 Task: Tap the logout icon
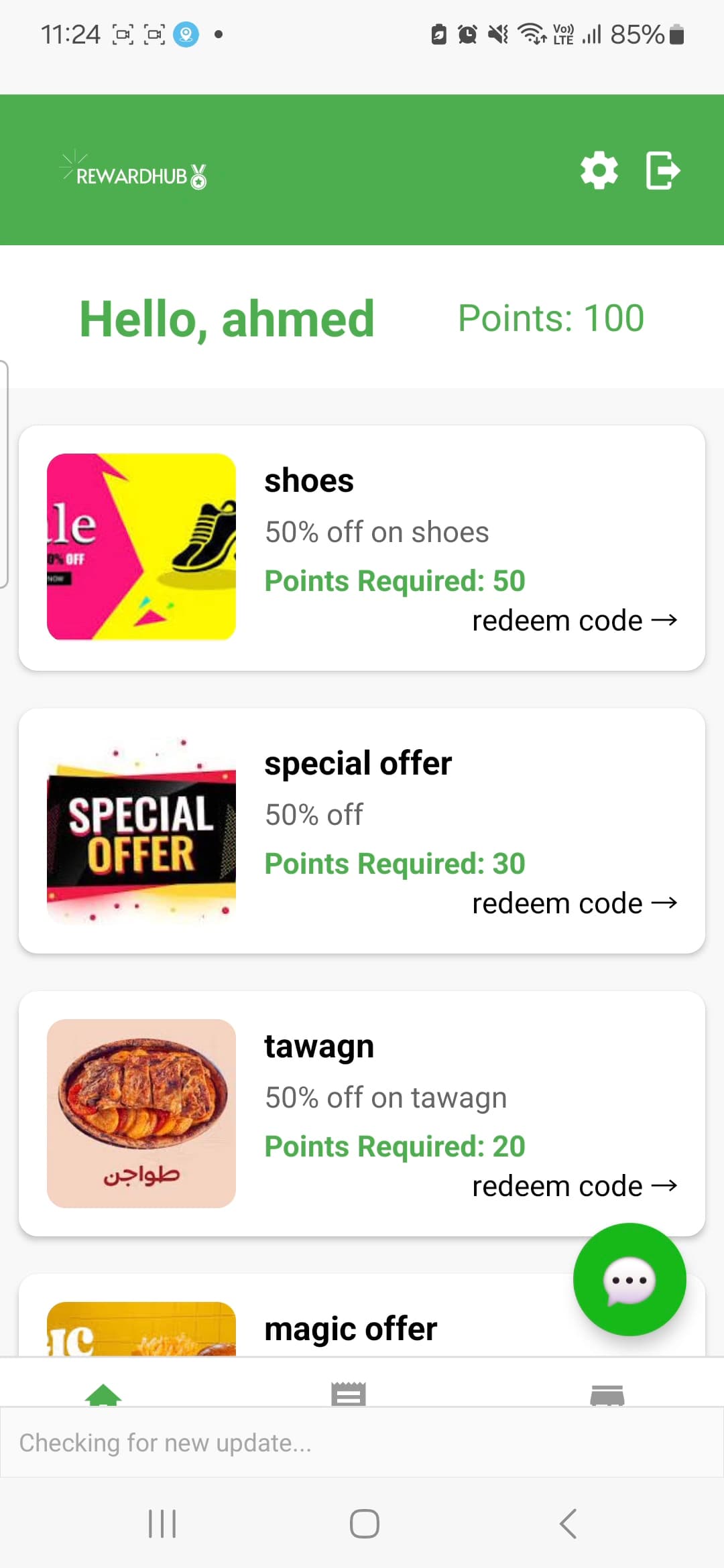click(x=662, y=170)
